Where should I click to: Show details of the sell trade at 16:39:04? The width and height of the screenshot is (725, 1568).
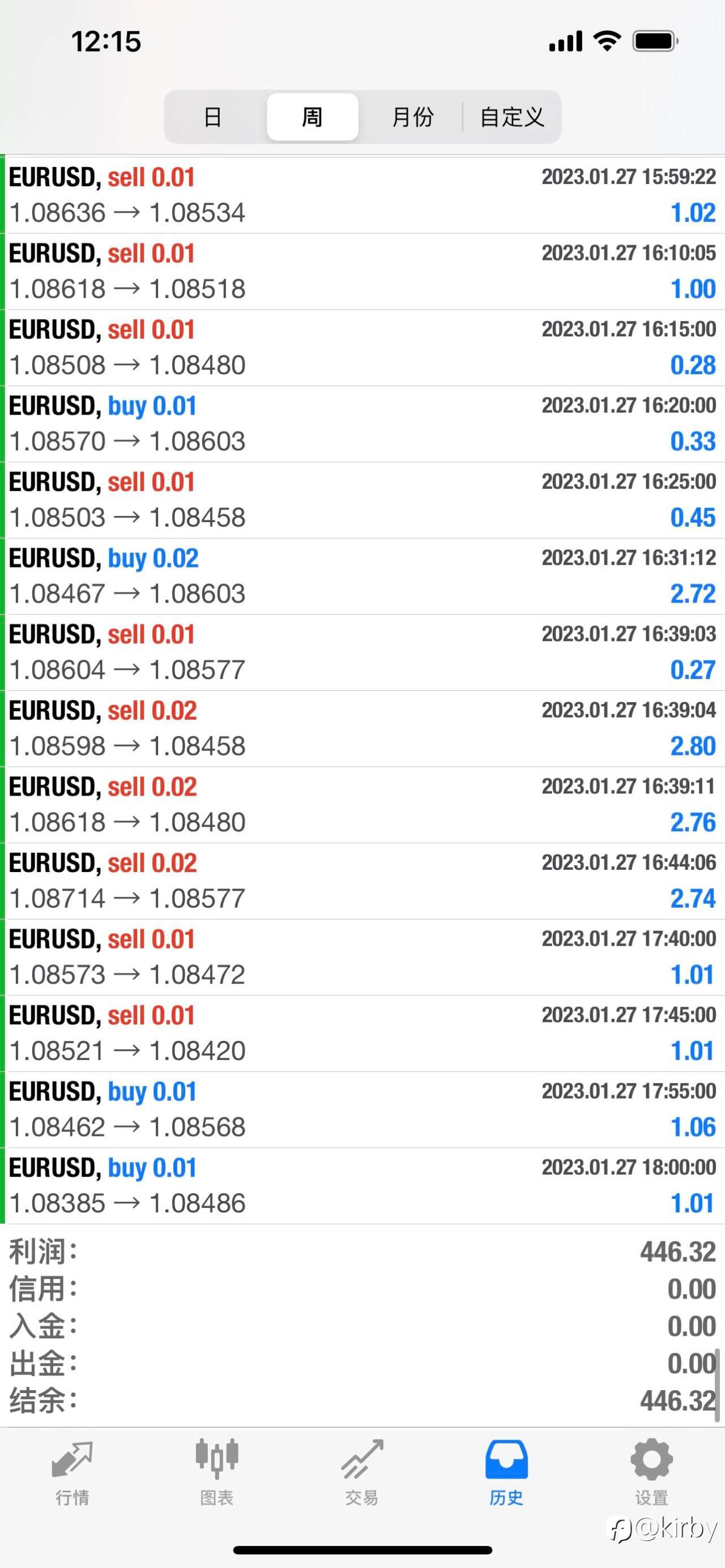pyautogui.click(x=365, y=729)
